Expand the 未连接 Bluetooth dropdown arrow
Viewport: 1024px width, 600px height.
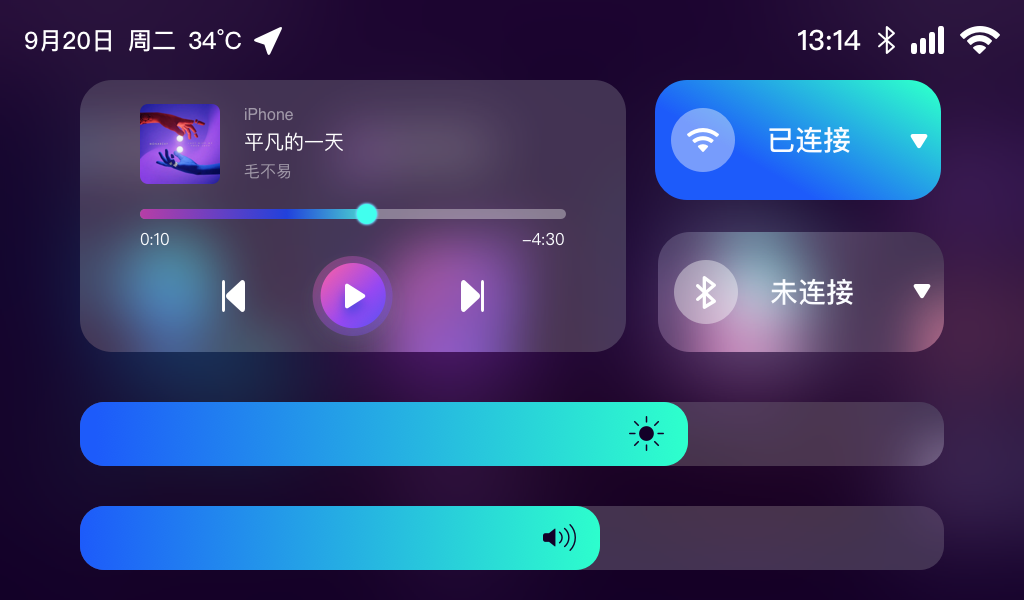pos(921,291)
